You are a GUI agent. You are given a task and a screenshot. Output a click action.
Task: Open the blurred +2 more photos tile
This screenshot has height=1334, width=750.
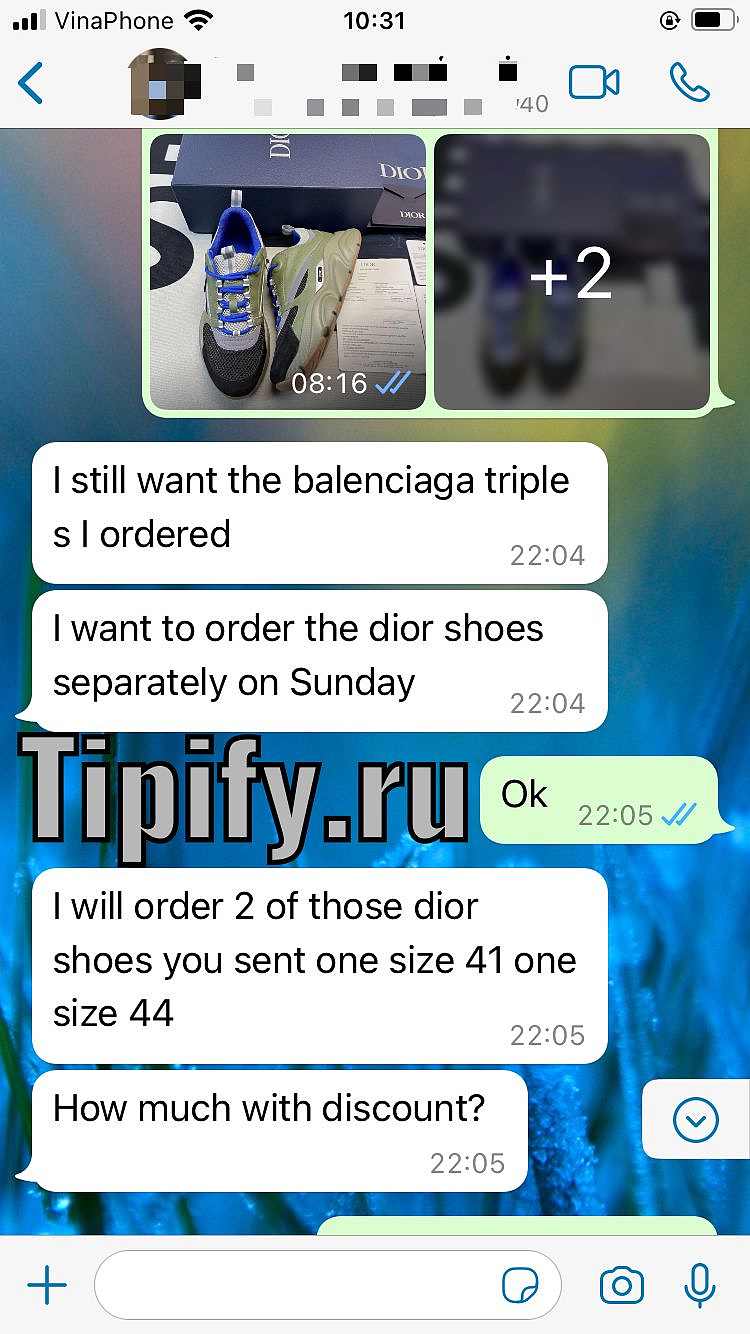click(x=572, y=272)
